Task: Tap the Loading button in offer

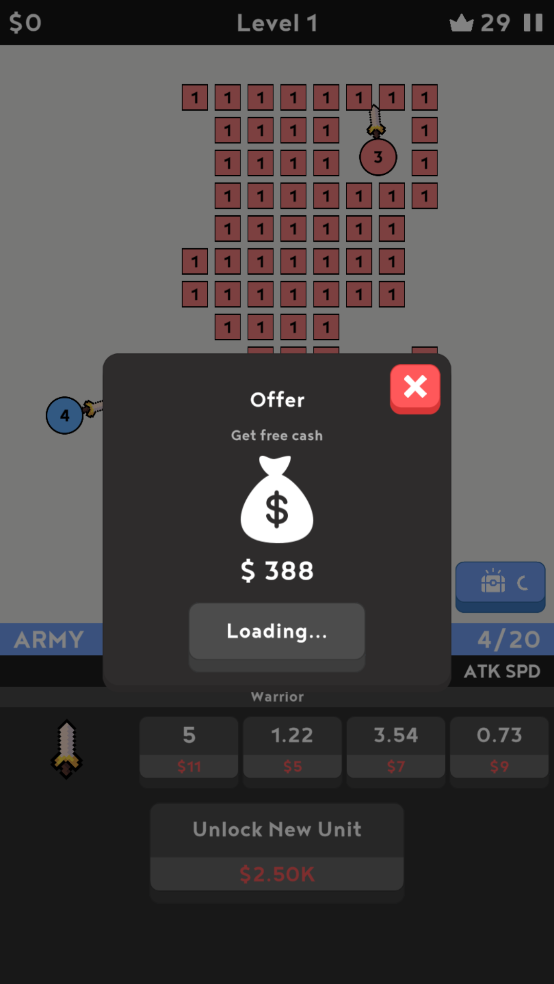Action: 277,633
